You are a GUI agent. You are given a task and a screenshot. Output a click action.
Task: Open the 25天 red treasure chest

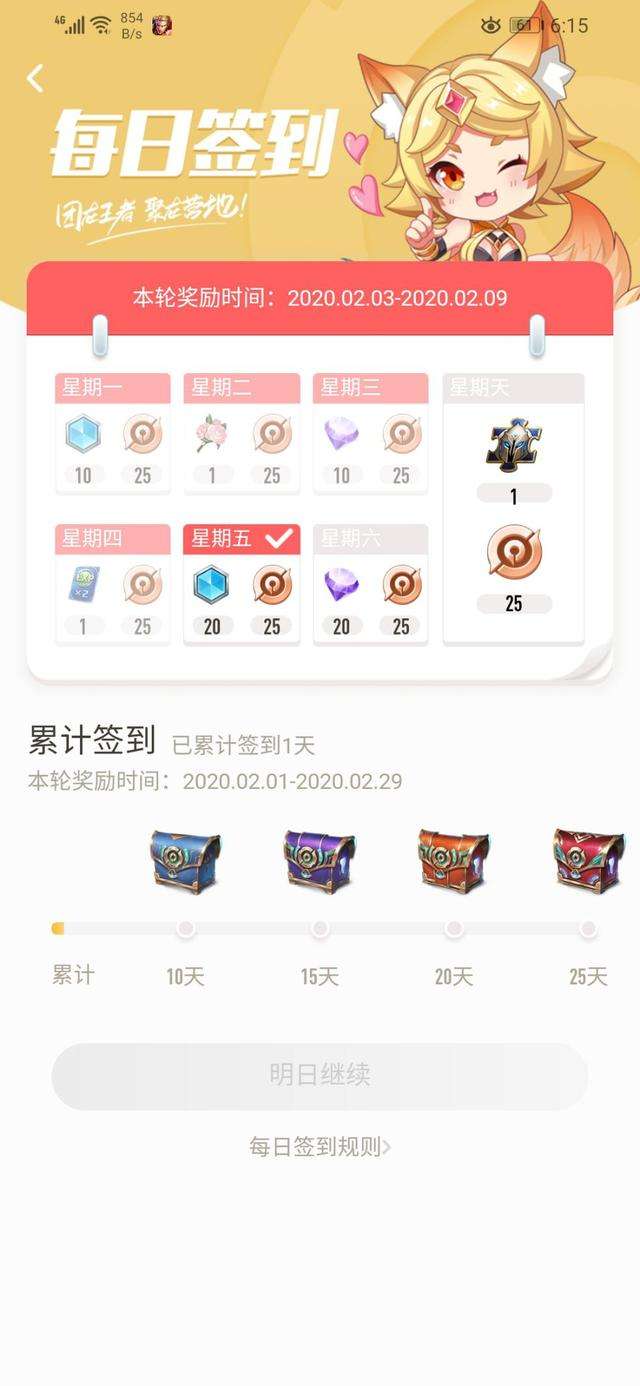588,861
